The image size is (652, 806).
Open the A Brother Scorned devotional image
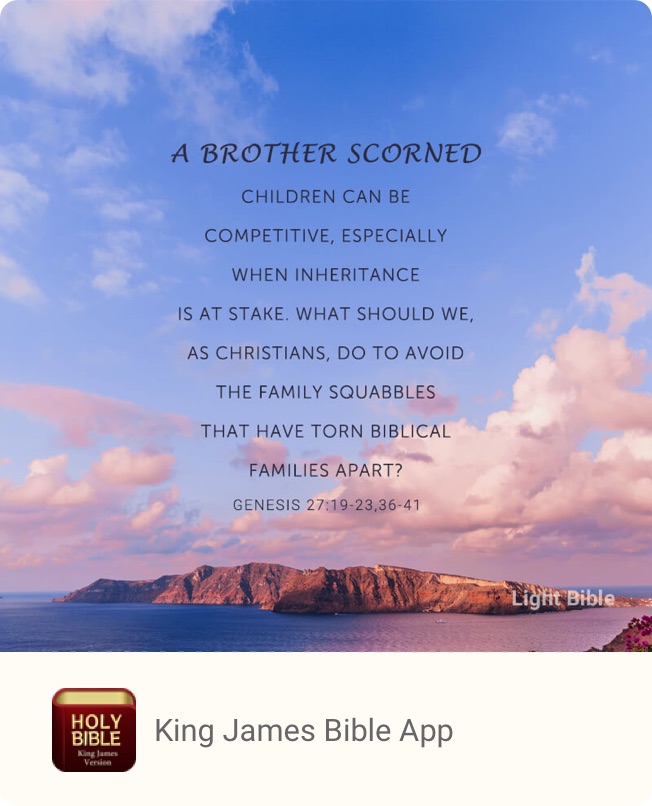[x=326, y=325]
